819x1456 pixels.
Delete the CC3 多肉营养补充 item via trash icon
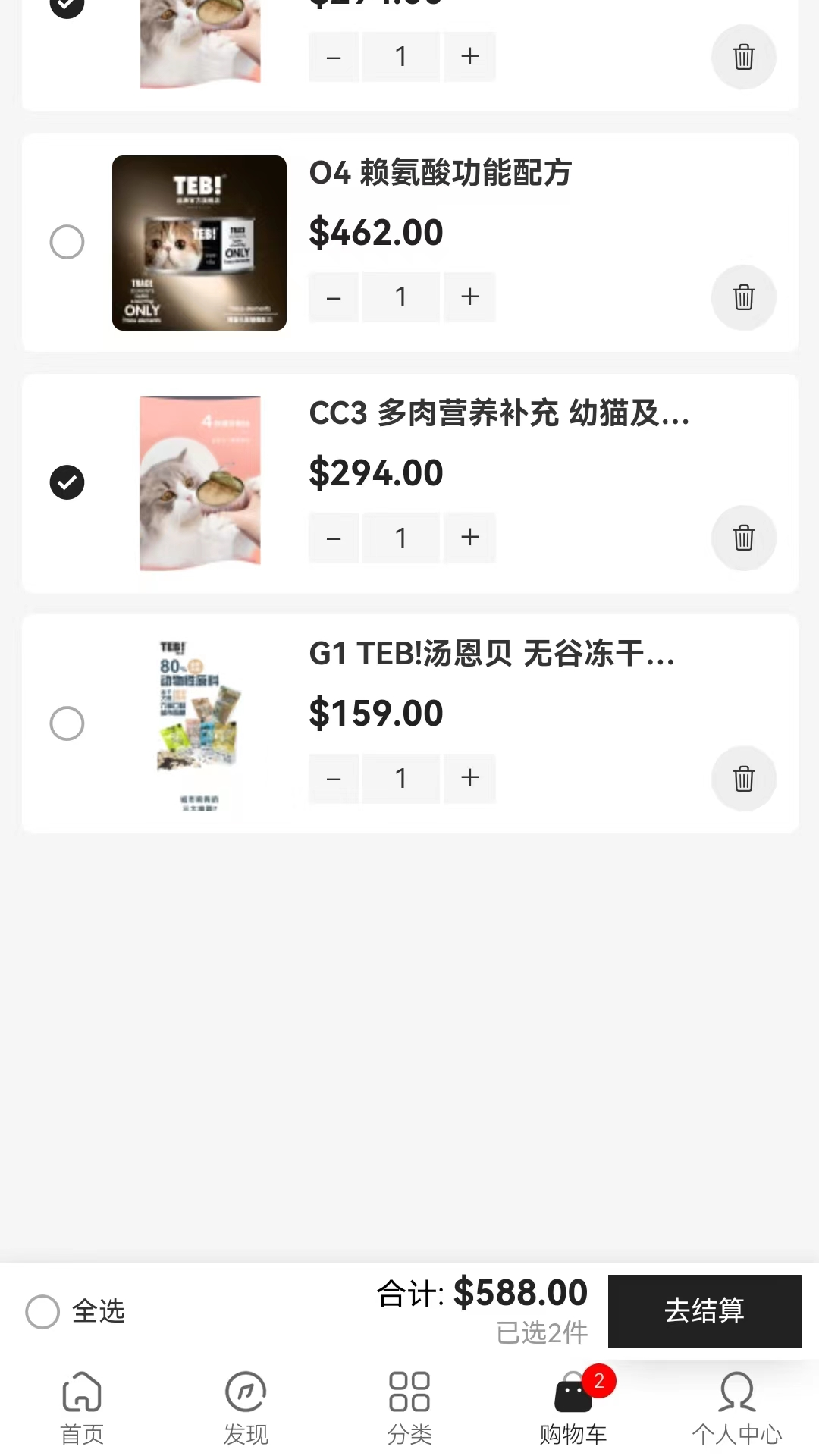click(x=743, y=538)
